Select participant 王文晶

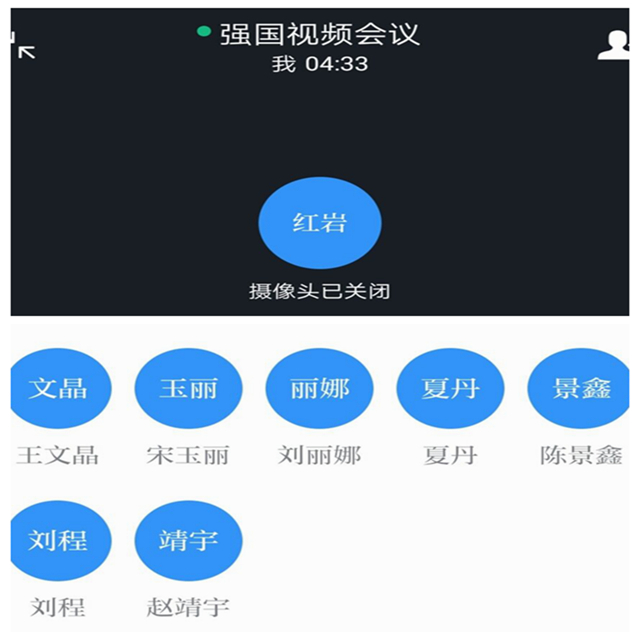click(x=59, y=389)
